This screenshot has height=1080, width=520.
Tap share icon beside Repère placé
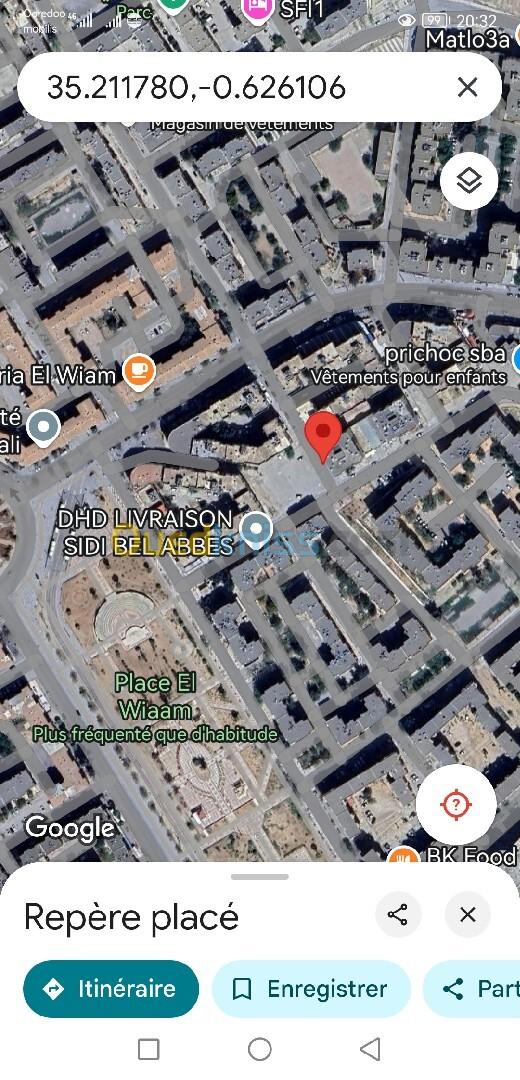click(x=398, y=915)
